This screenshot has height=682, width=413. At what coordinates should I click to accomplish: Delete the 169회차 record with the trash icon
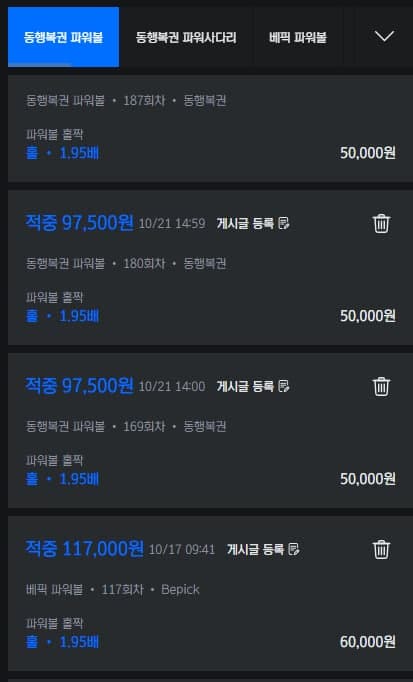[381, 386]
